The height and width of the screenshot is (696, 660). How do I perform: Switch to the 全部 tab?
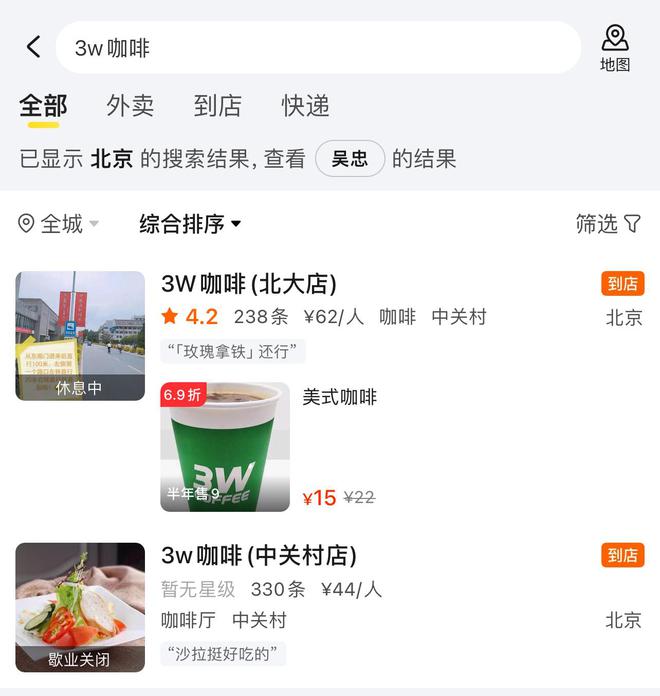click(x=43, y=106)
